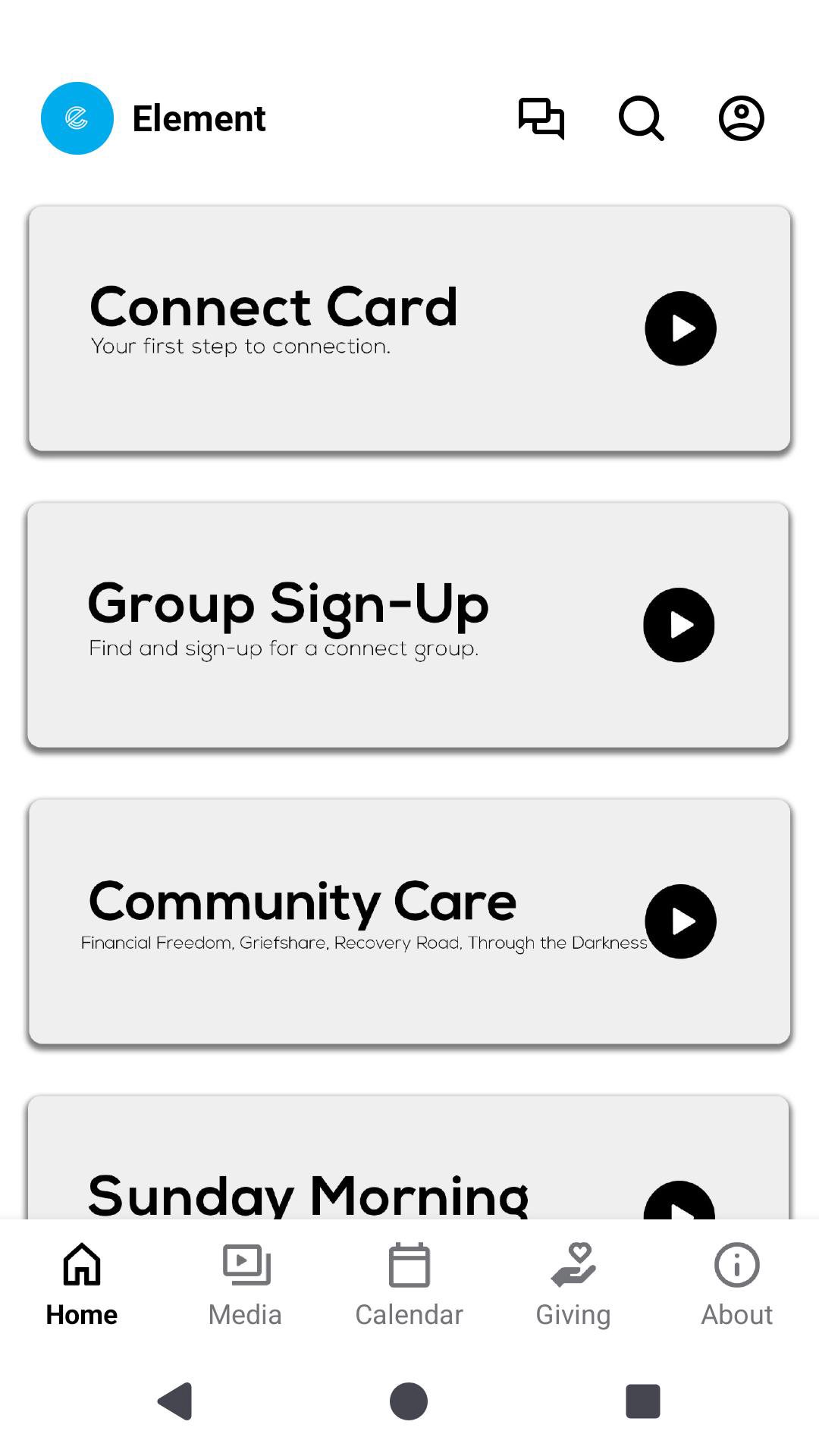Open the messages chat icon
This screenshot has width=819, height=1456.
[541, 118]
